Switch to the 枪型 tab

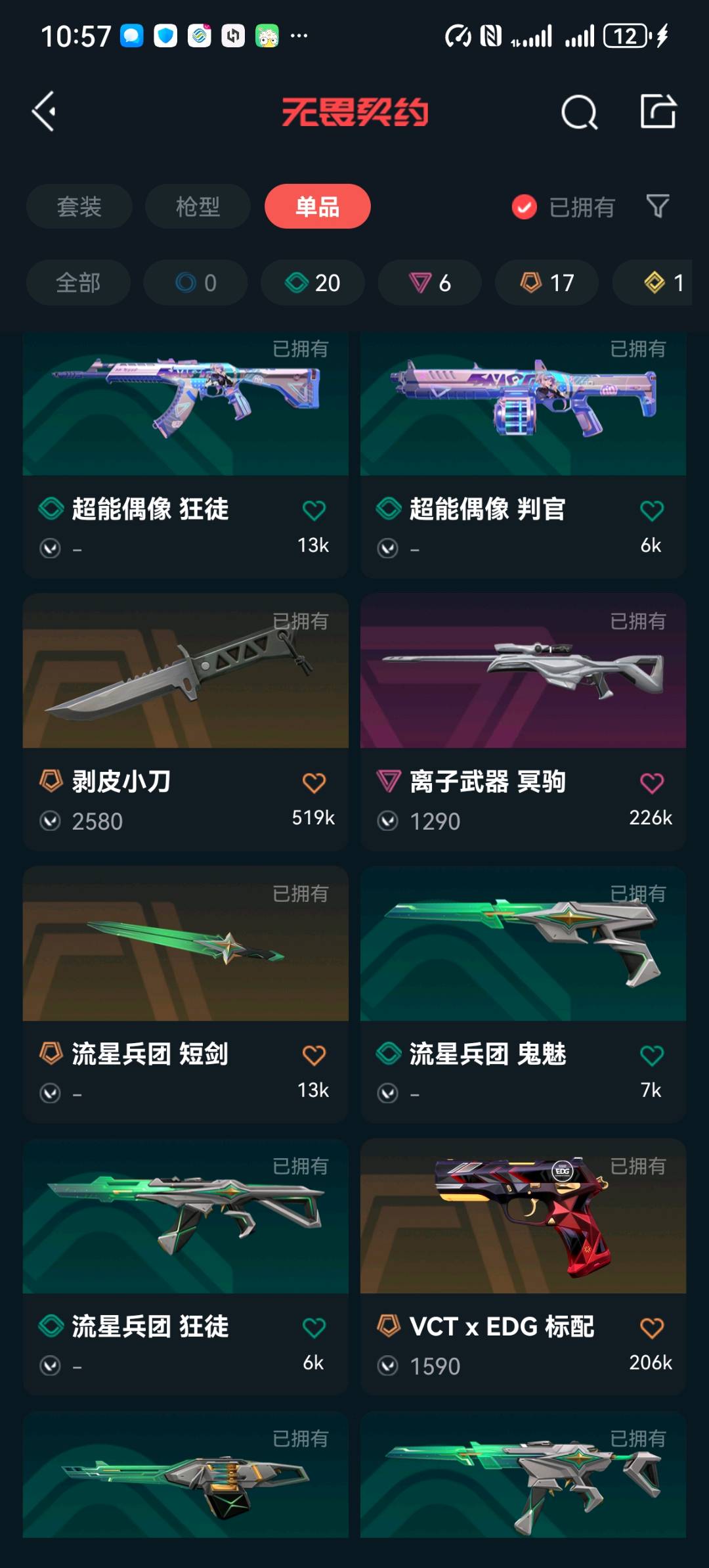pos(198,207)
